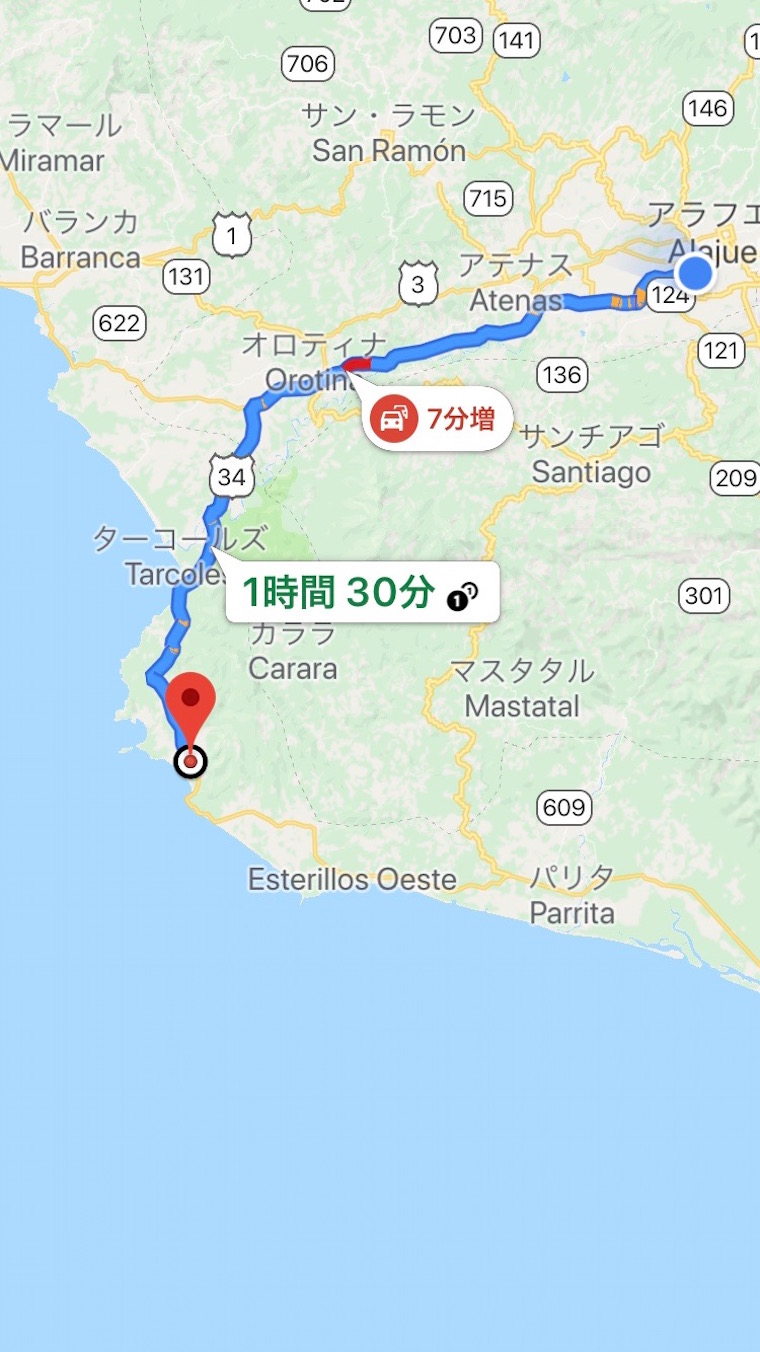Open the 7分増 traffic delay callout
The width and height of the screenshot is (760, 1352).
click(437, 419)
